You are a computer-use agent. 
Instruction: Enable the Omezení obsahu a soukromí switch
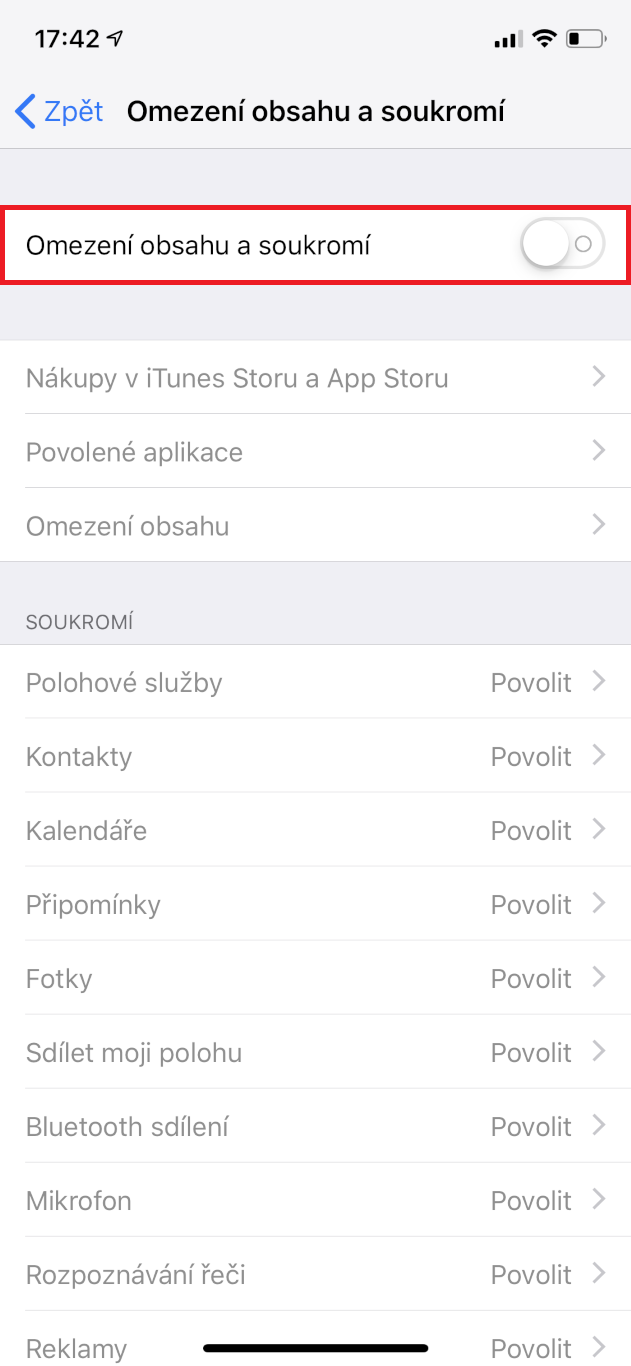(x=562, y=244)
